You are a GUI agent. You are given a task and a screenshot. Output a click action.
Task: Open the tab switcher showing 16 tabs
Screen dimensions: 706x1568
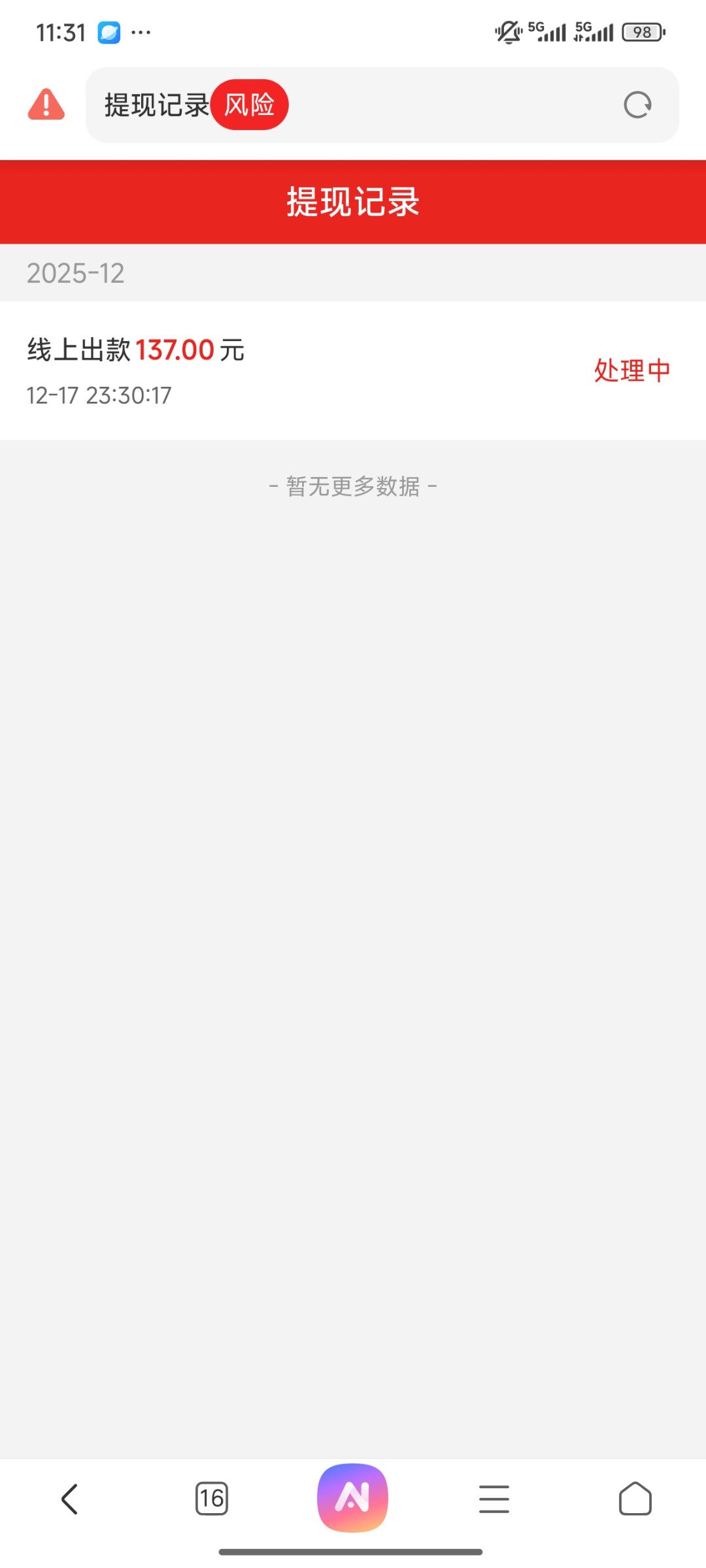coord(212,1498)
